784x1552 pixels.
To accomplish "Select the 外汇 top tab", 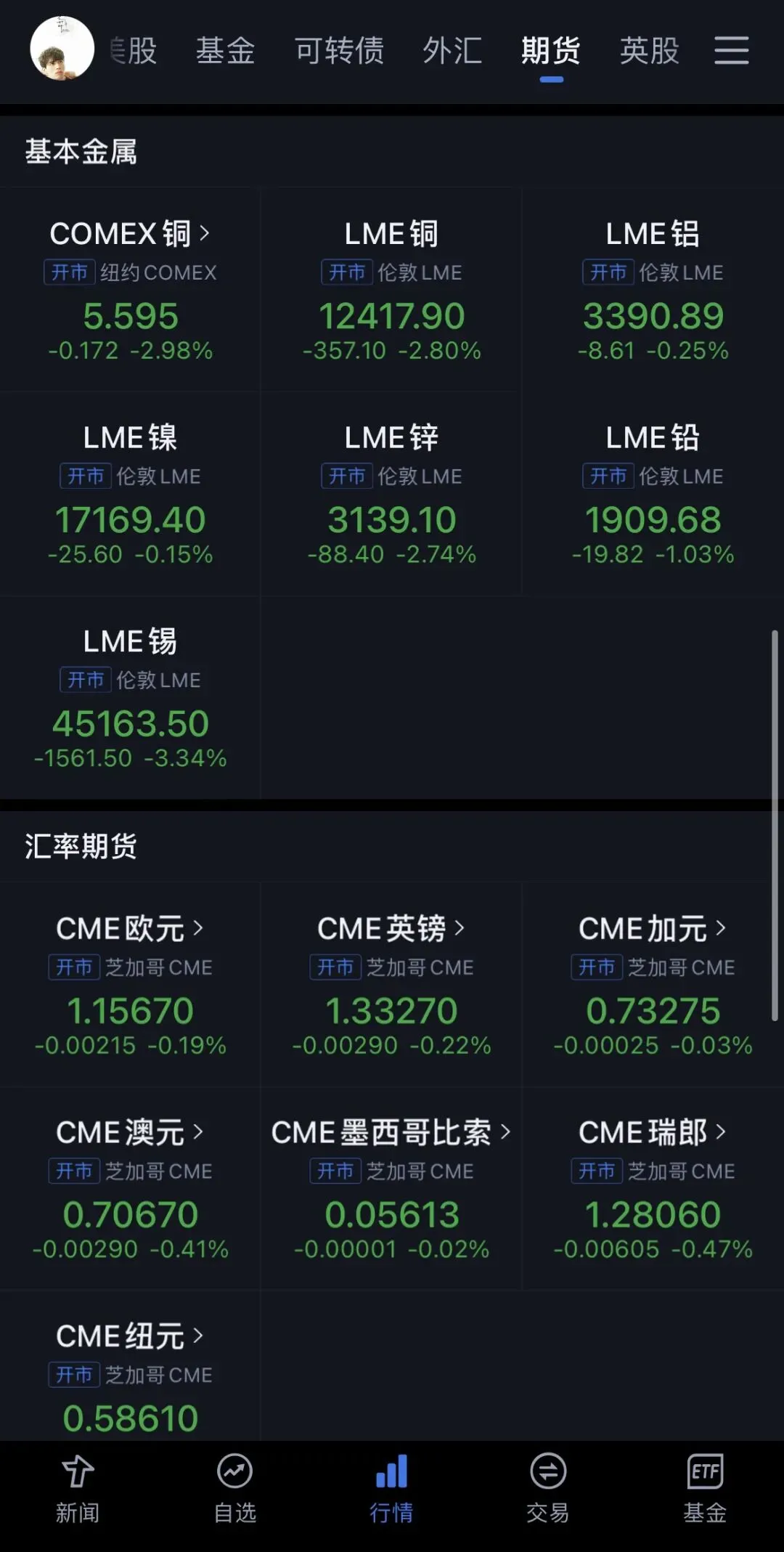I will pyautogui.click(x=453, y=51).
